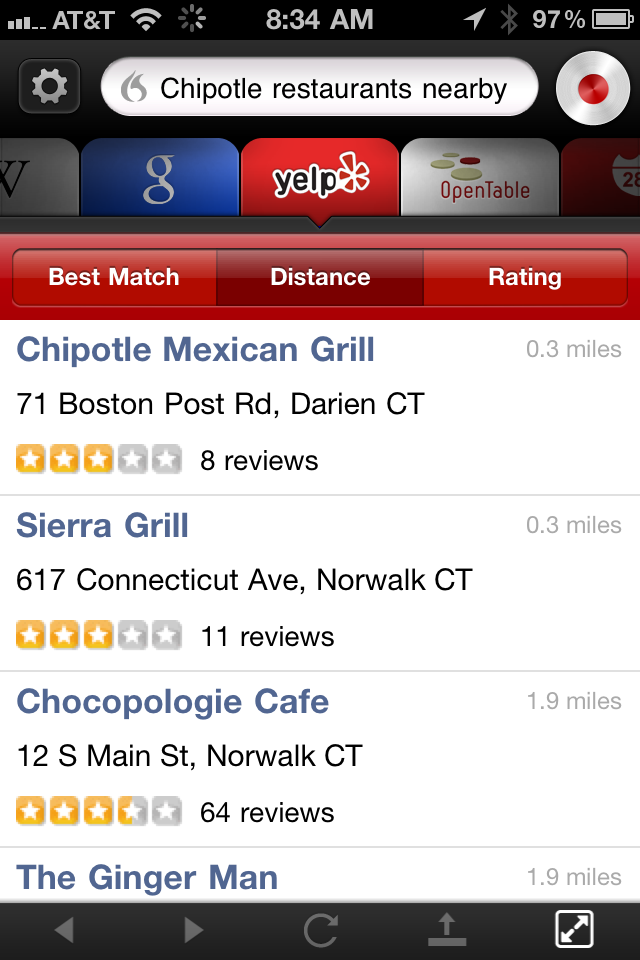Go back with the left arrow
640x960 pixels.
coord(65,931)
